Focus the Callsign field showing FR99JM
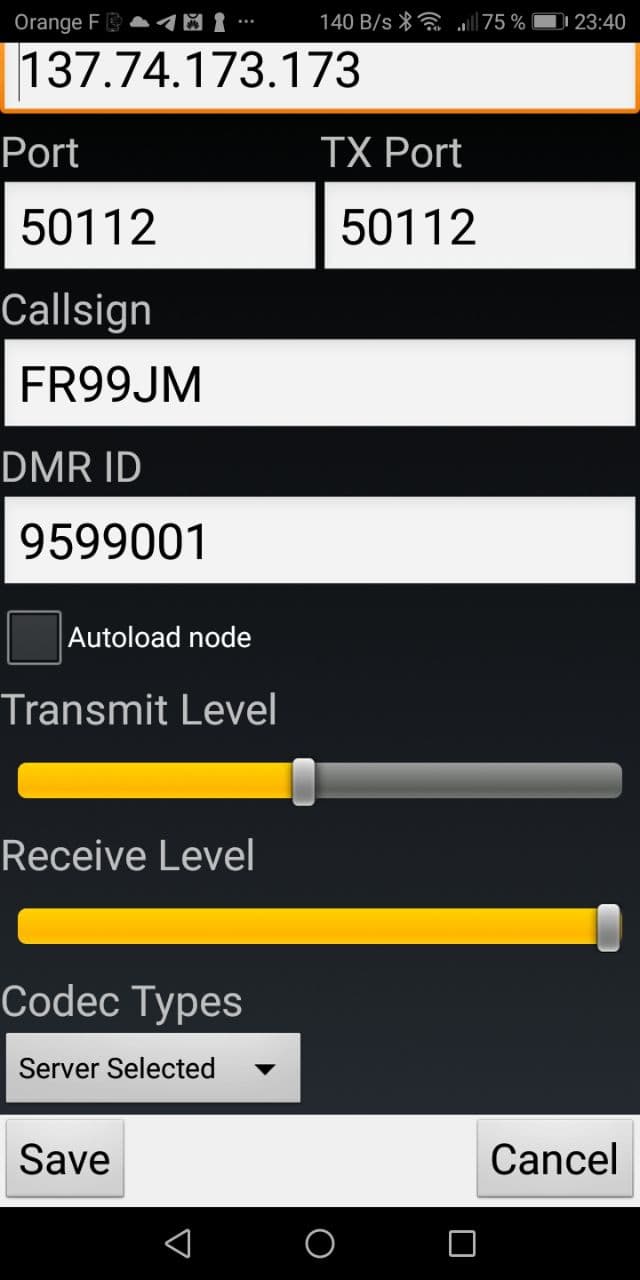The width and height of the screenshot is (640, 1280). pyautogui.click(x=320, y=384)
